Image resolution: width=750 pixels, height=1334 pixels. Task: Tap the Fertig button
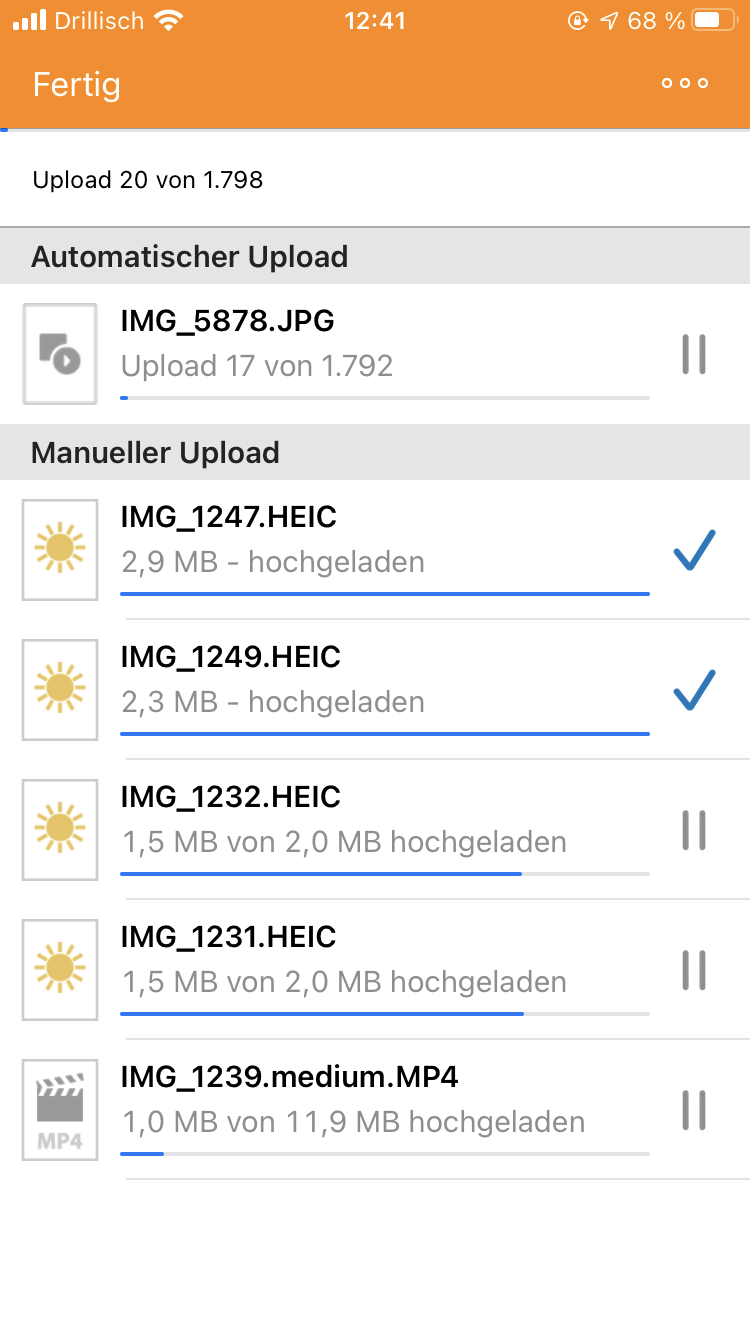[76, 84]
